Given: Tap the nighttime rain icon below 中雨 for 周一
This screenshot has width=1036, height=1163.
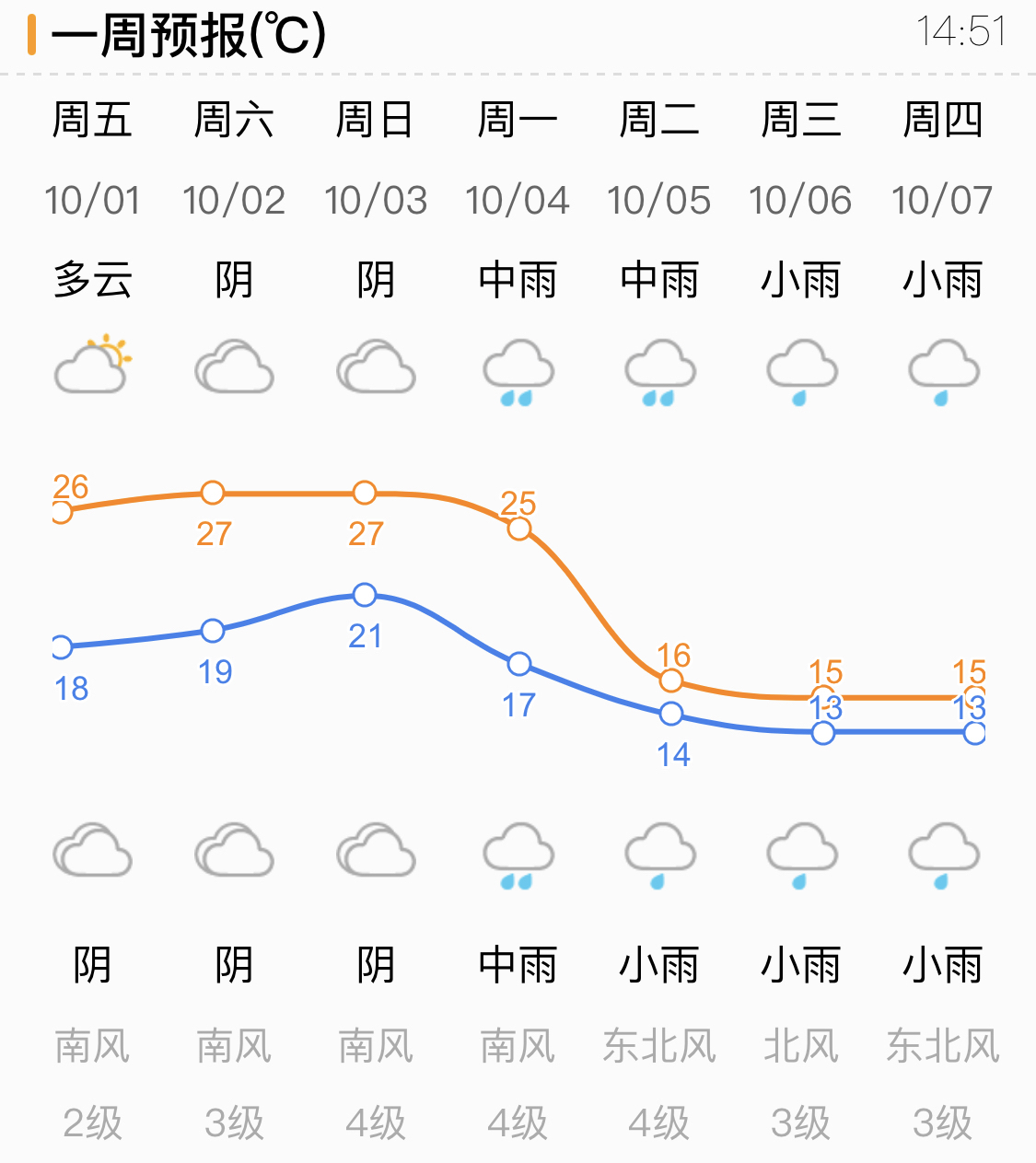Looking at the screenshot, I should [518, 855].
